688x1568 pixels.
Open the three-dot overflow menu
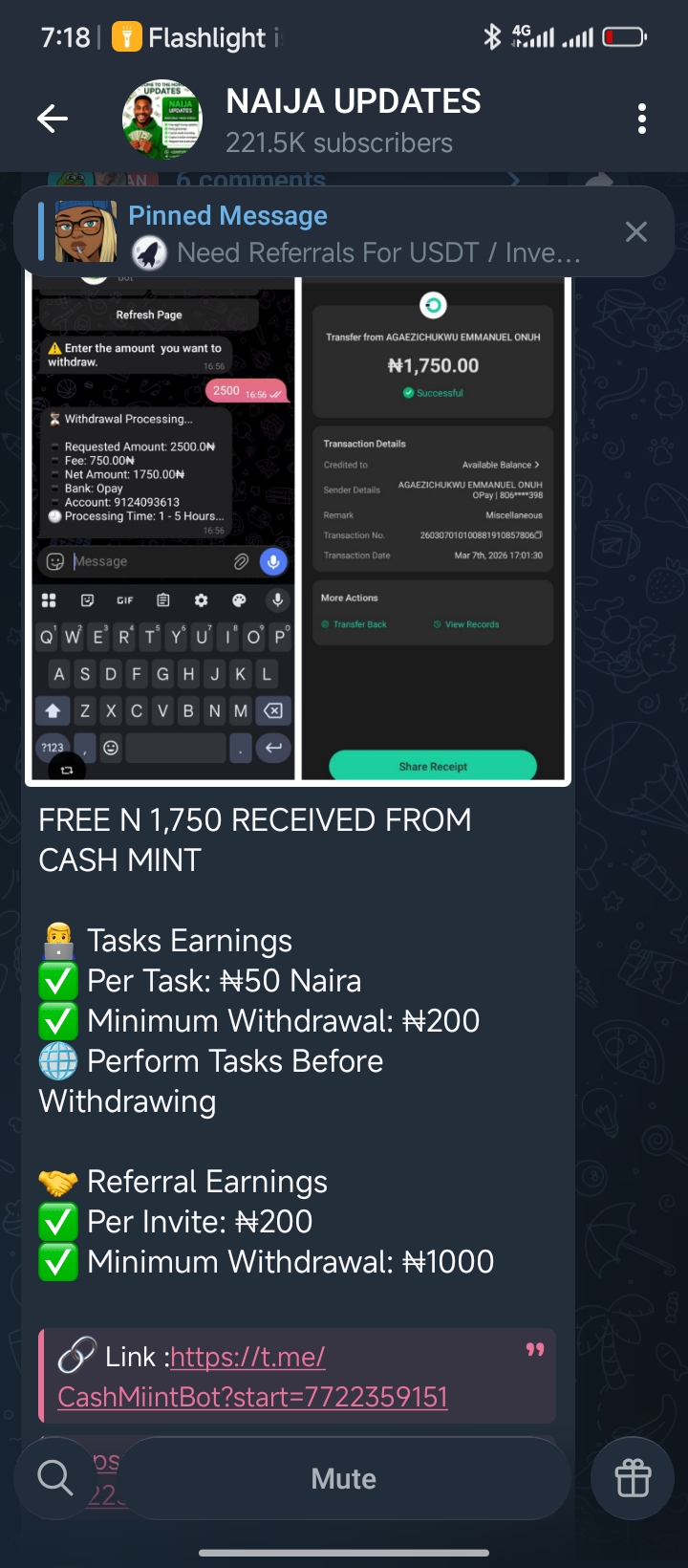tap(642, 120)
